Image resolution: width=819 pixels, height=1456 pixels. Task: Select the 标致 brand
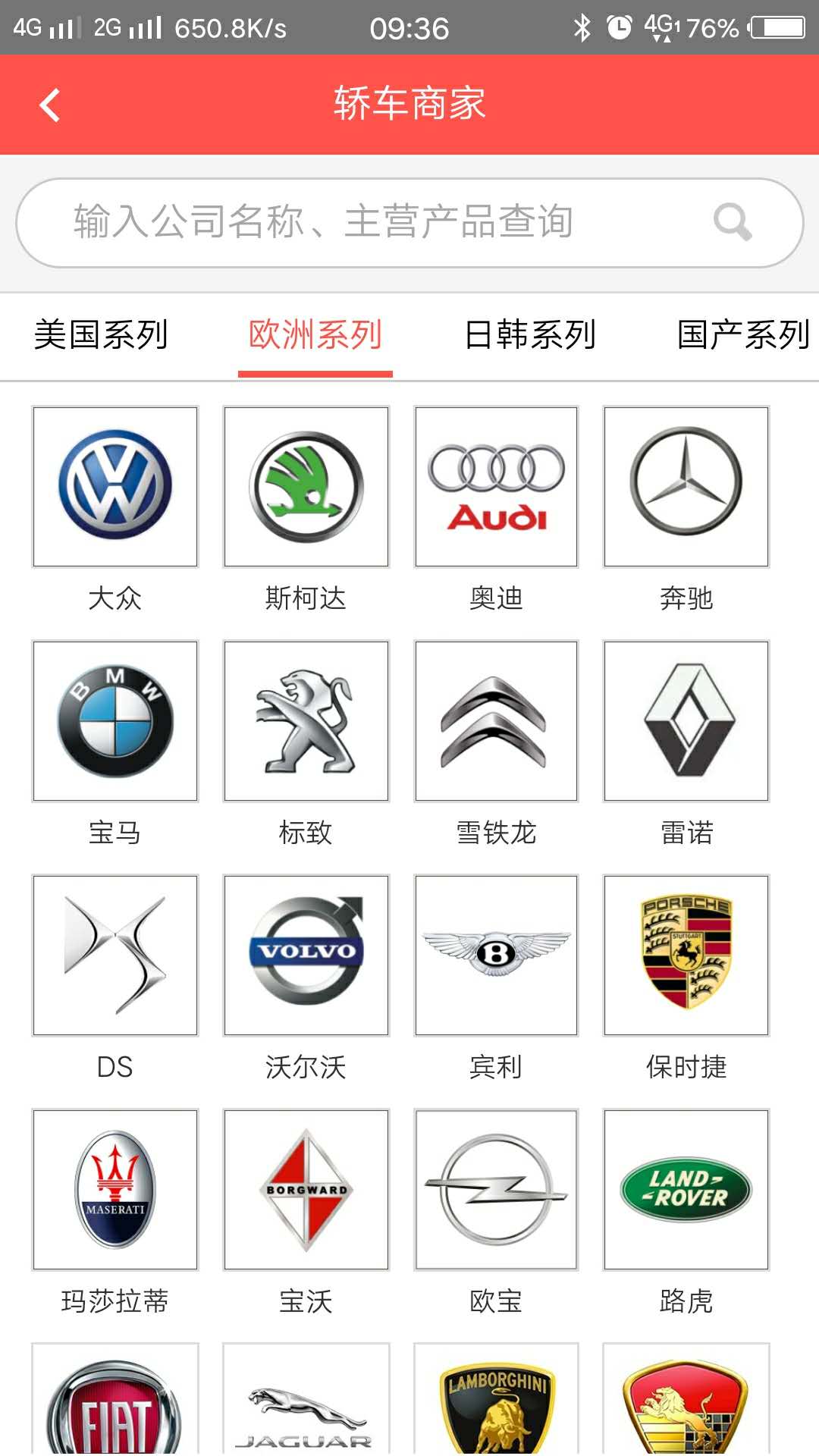pyautogui.click(x=306, y=721)
